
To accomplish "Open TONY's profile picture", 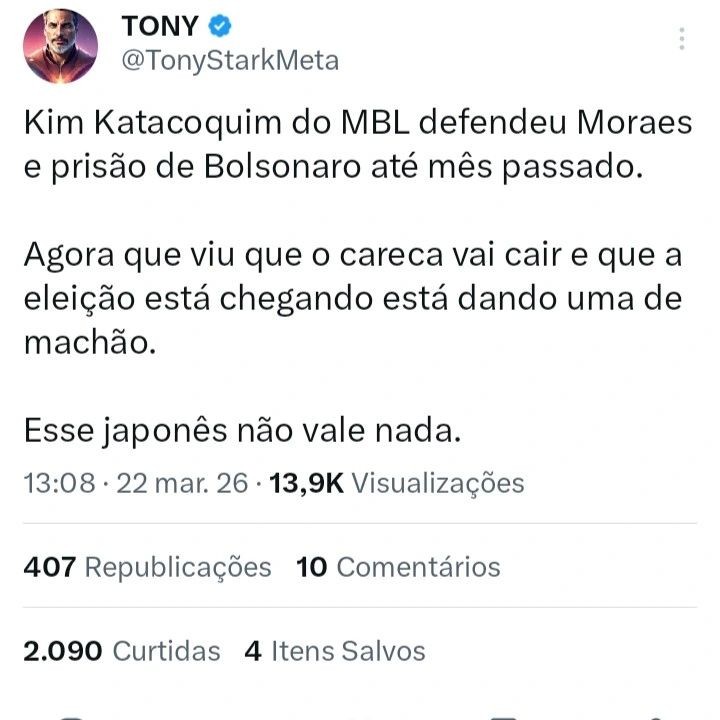I will pyautogui.click(x=60, y=45).
